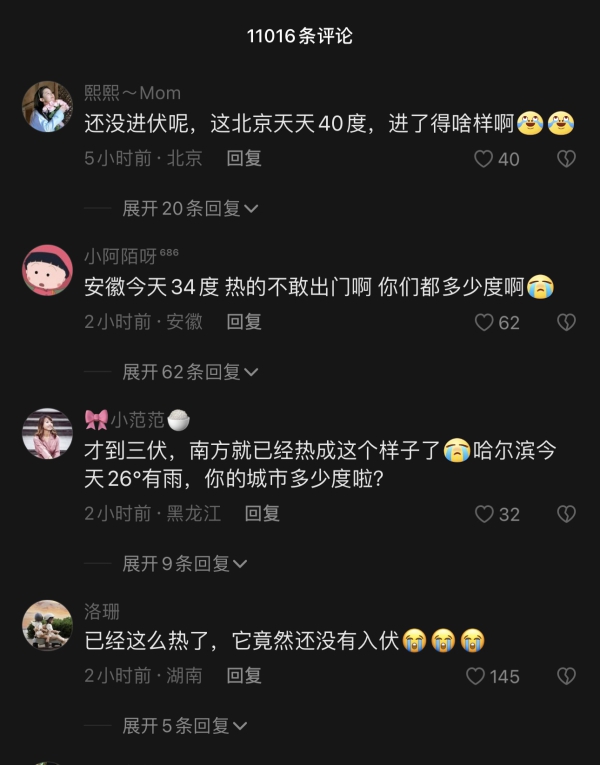Like 小阿陌呀's comment about 安徽
600x765 pixels.
coord(484,322)
